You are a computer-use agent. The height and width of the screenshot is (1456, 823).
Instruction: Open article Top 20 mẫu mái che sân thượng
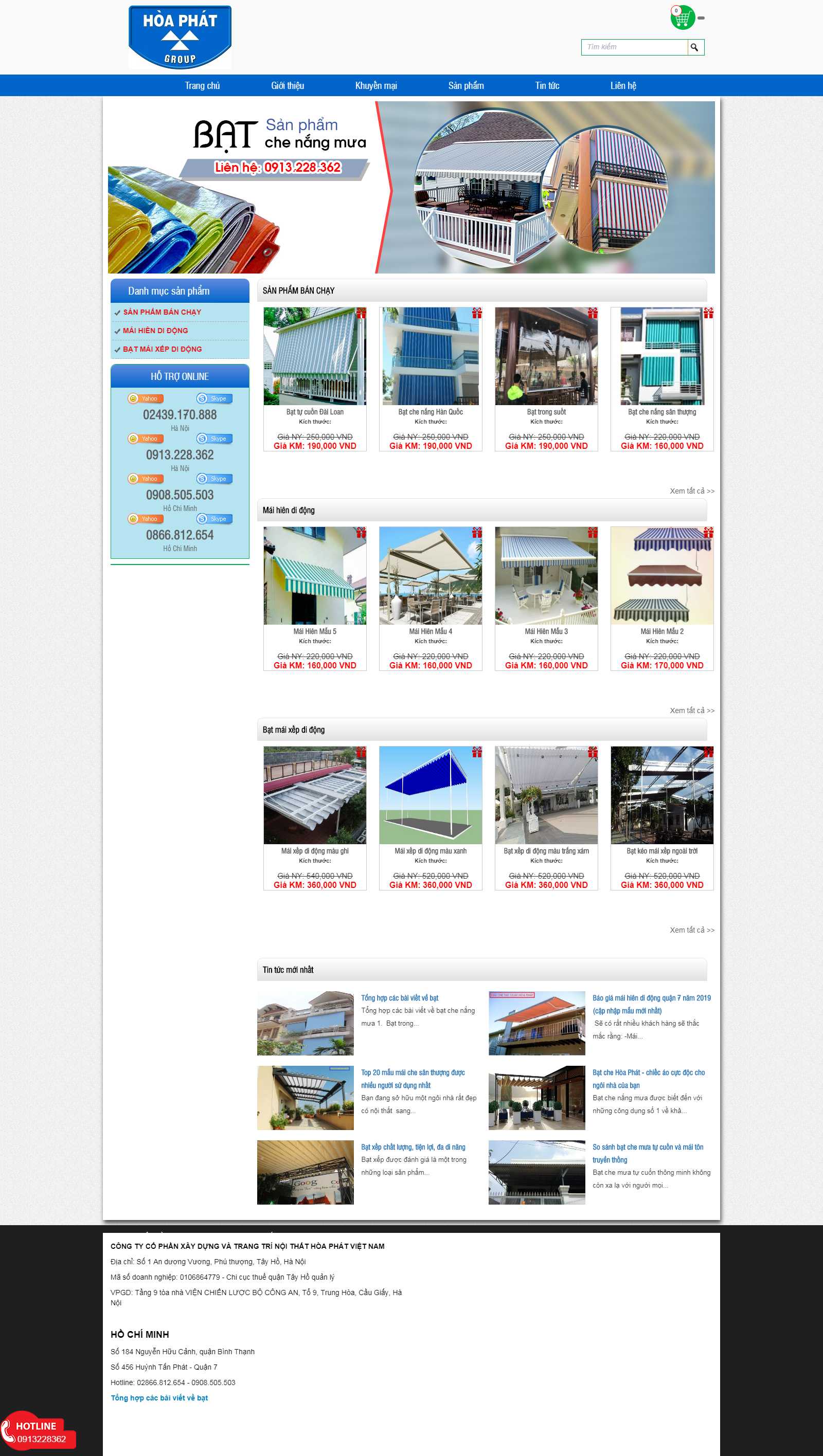(x=413, y=1073)
